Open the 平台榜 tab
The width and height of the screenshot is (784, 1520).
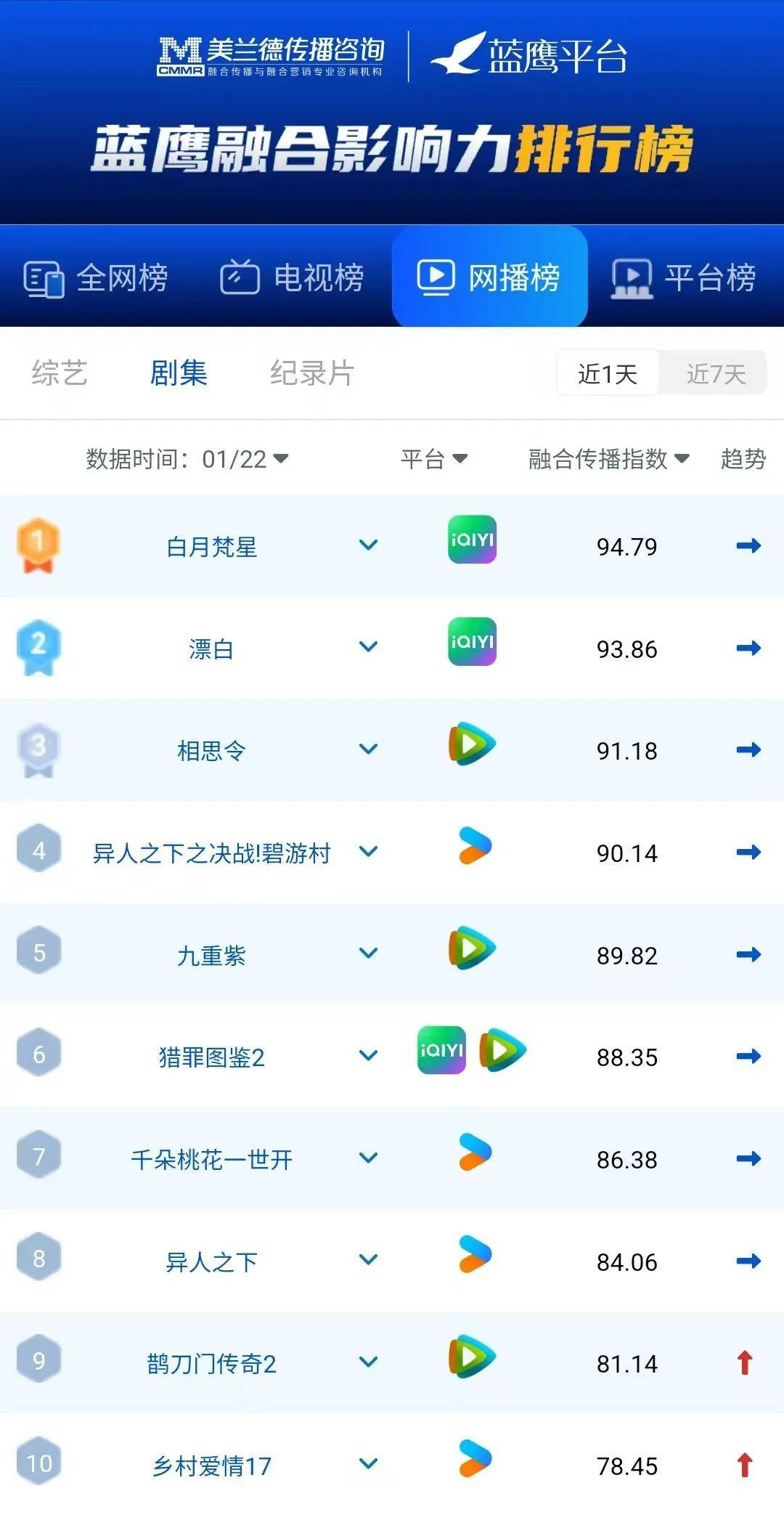pyautogui.click(x=684, y=278)
